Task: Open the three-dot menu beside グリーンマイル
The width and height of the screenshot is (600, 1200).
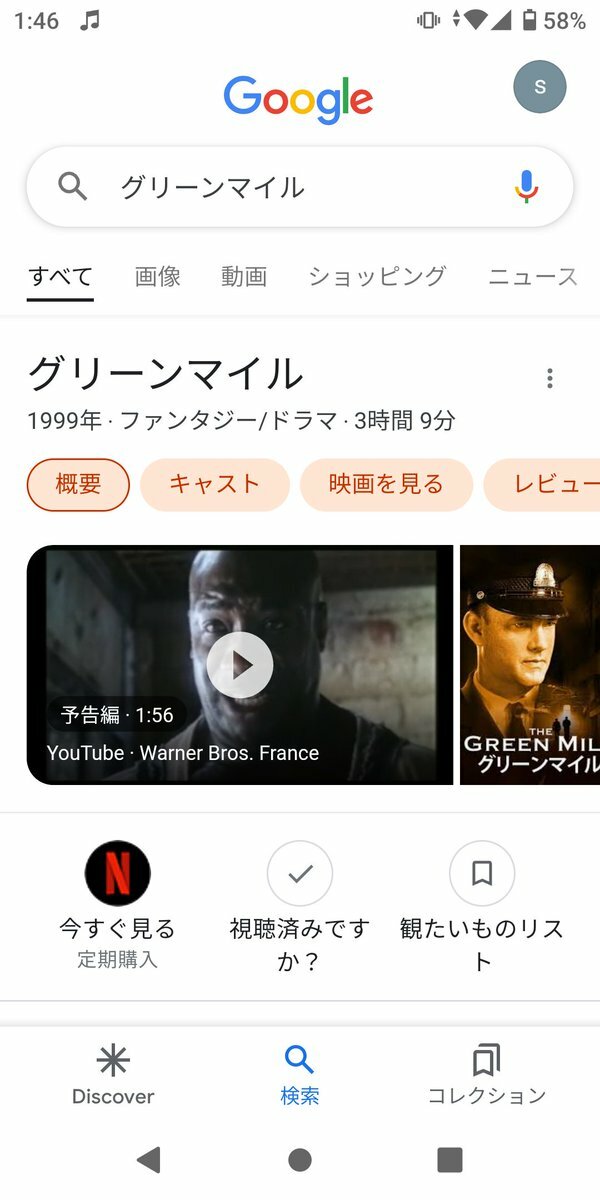Action: (x=549, y=378)
